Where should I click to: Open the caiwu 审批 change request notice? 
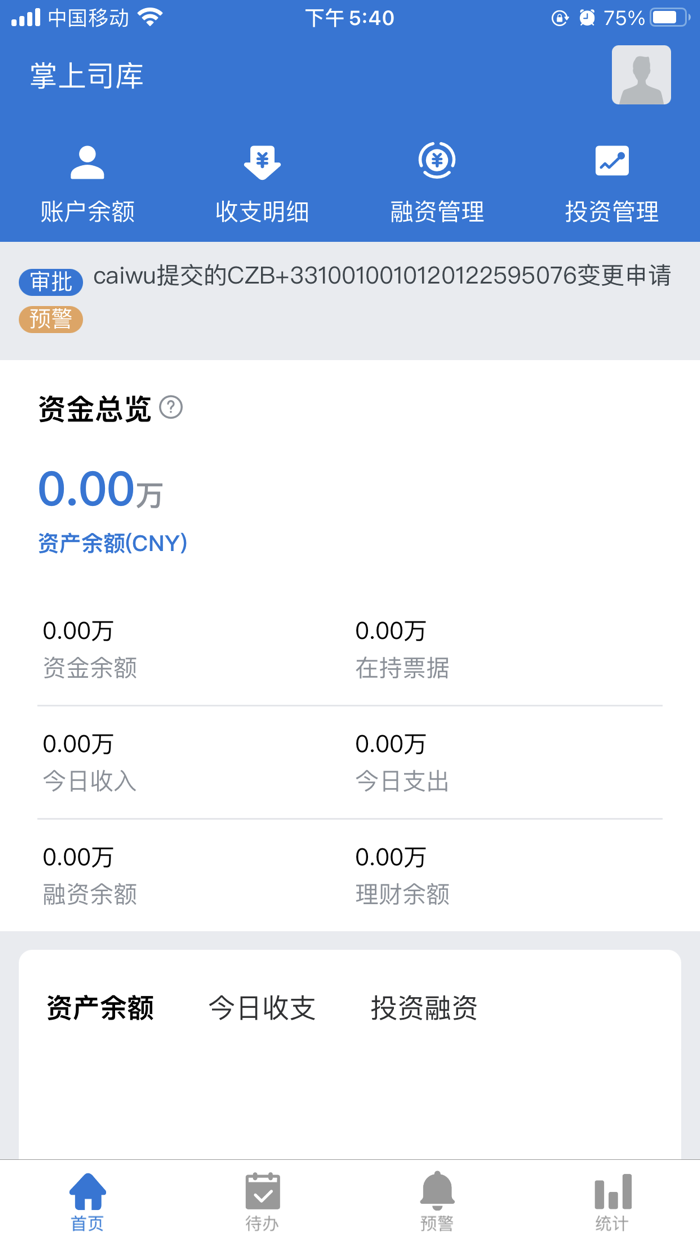pyautogui.click(x=380, y=277)
